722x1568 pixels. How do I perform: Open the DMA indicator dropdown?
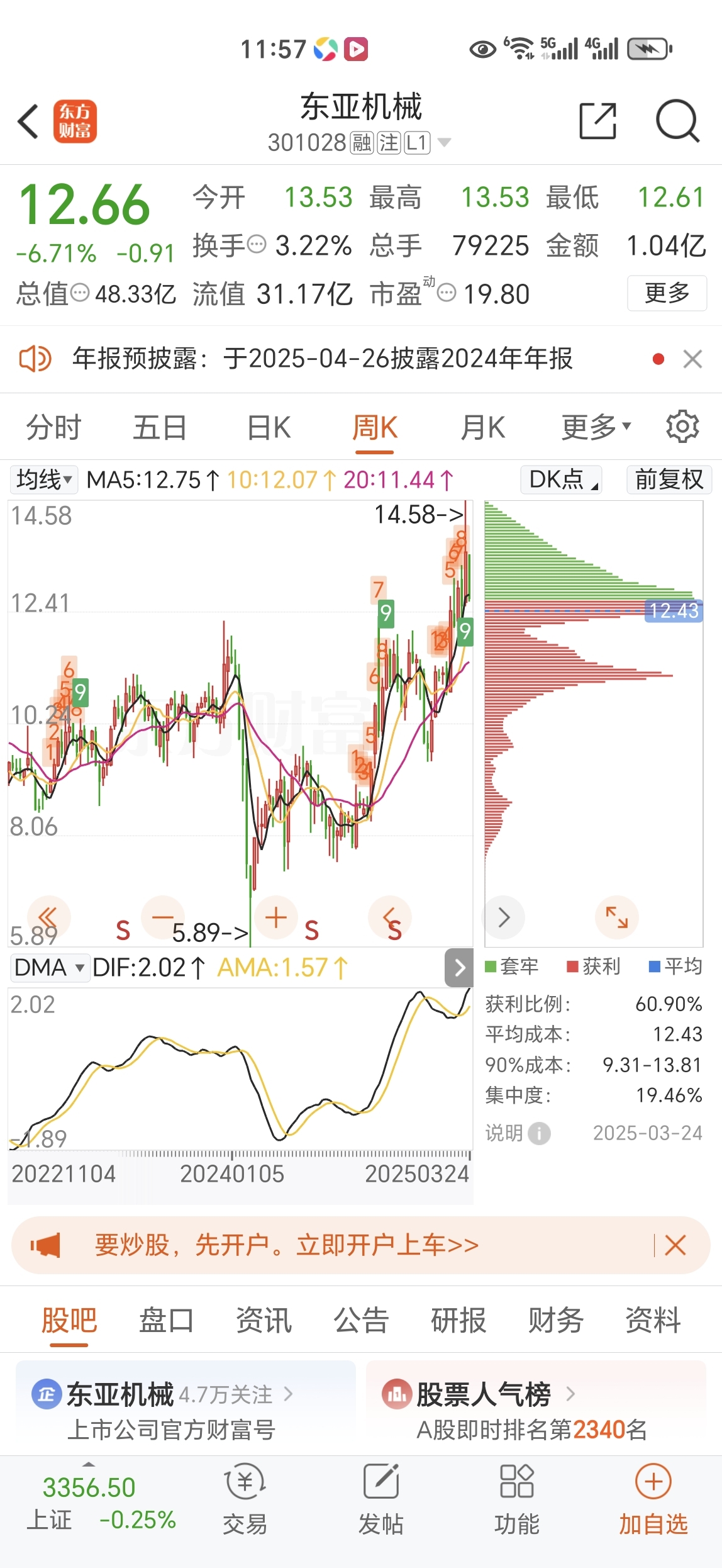point(48,968)
